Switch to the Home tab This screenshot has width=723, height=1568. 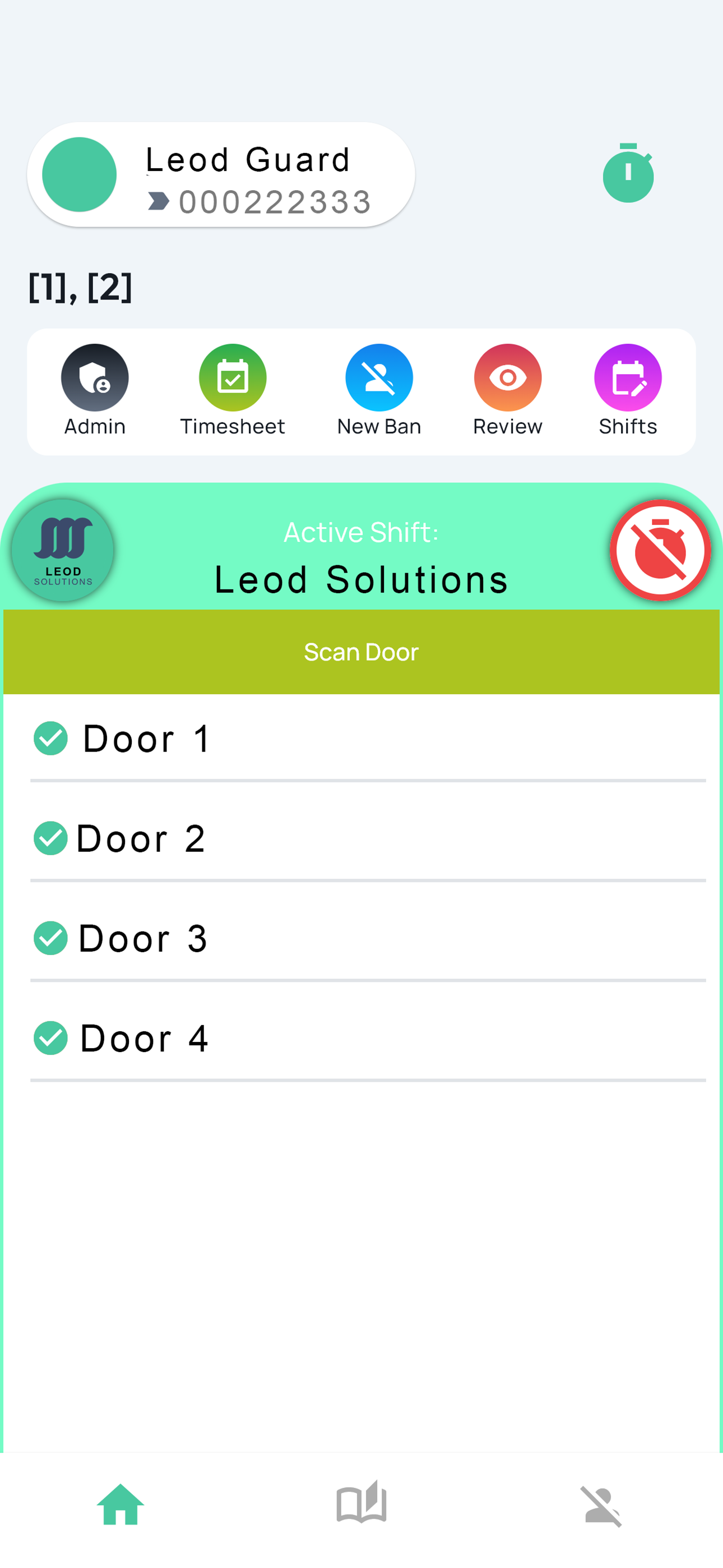point(121,1504)
